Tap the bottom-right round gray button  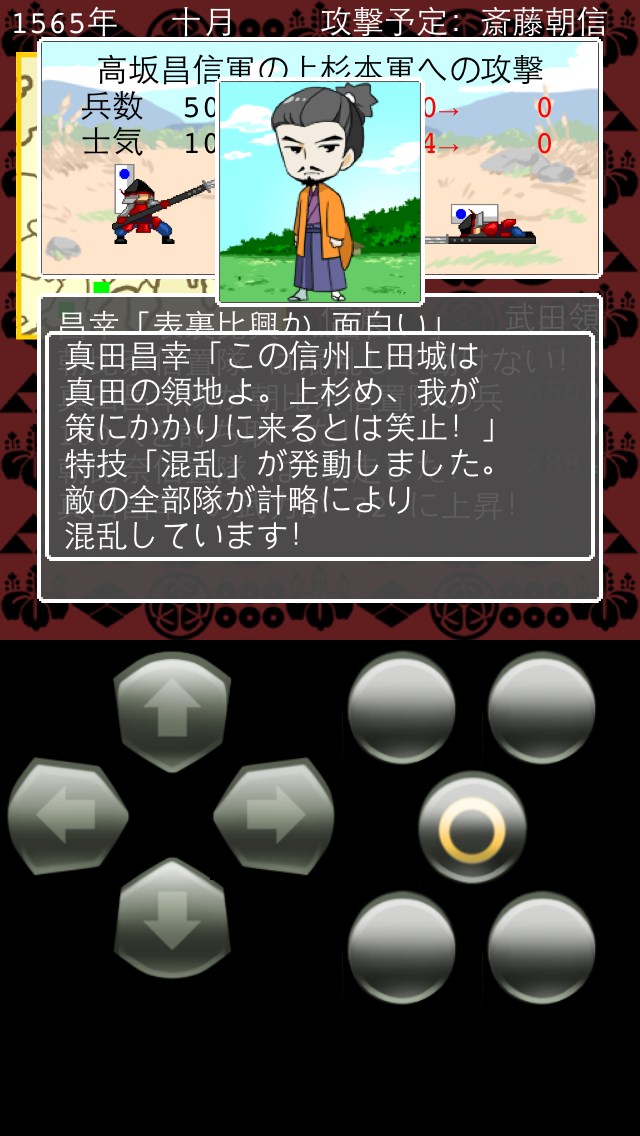541,948
